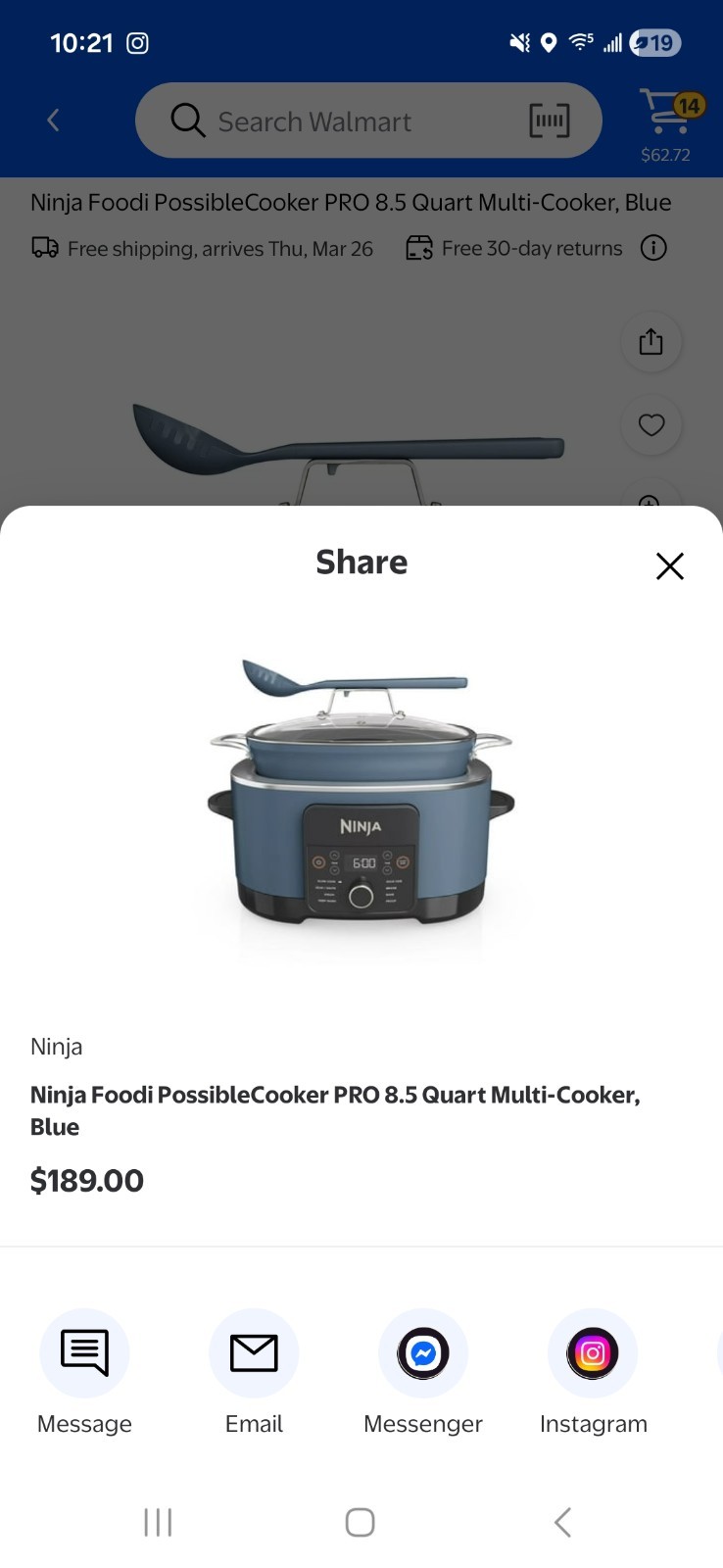
Task: Open recent apps from the navigation bar
Action: coord(158,1522)
